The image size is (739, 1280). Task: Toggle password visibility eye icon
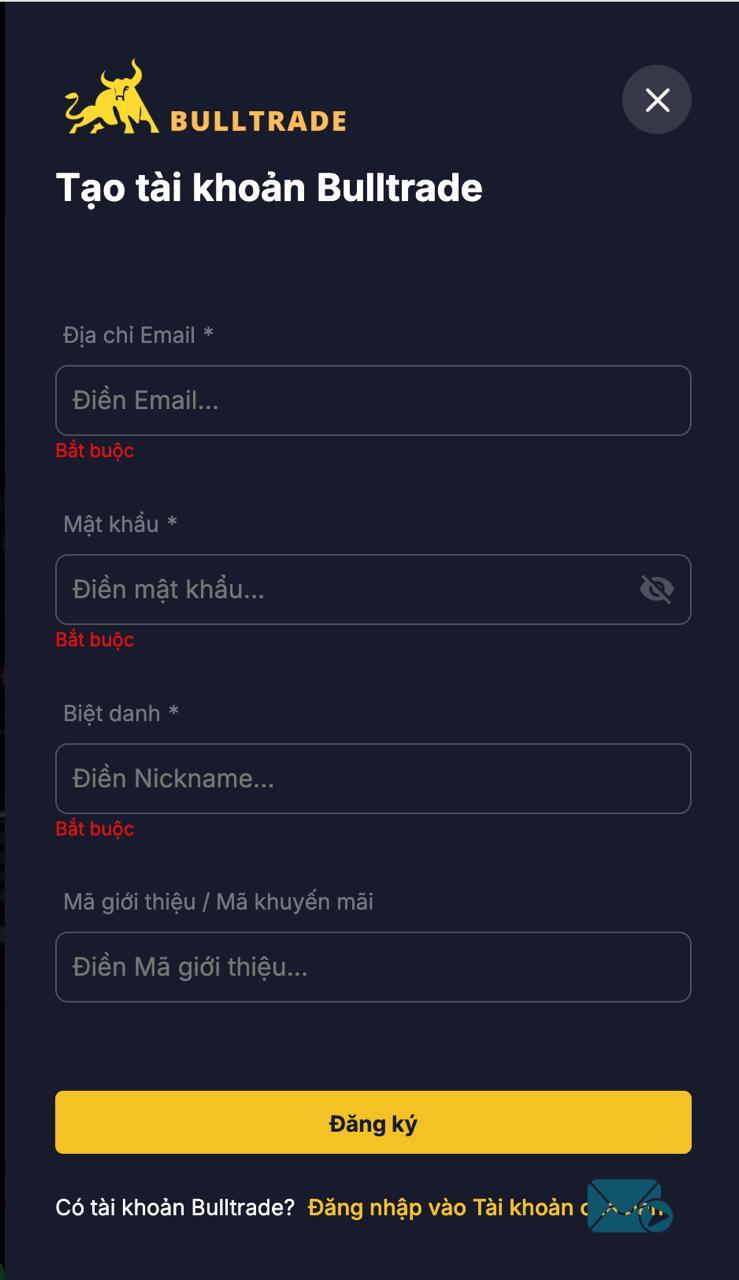[x=656, y=589]
